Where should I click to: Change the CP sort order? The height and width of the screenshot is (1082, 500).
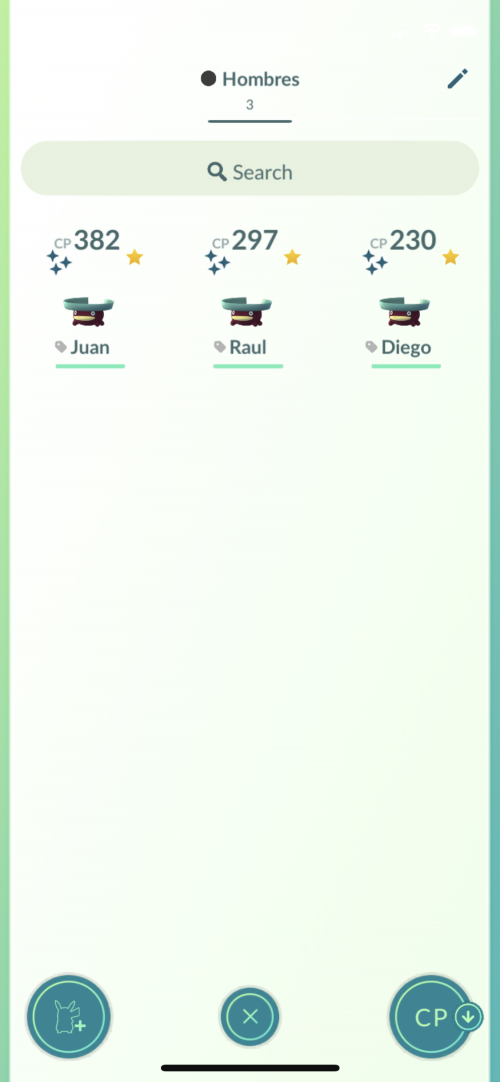434,1017
